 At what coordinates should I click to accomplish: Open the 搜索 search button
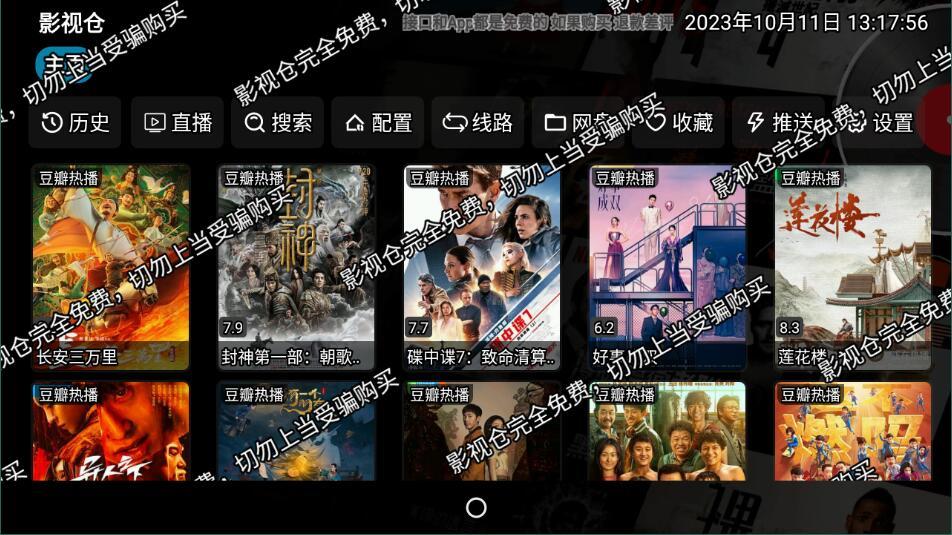tap(278, 123)
